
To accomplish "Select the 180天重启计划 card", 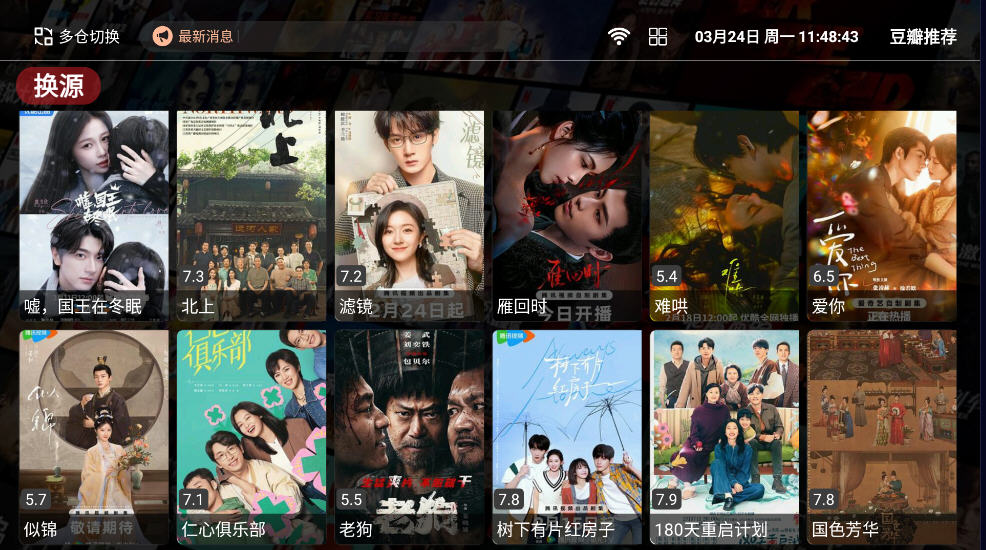I will pos(724,437).
